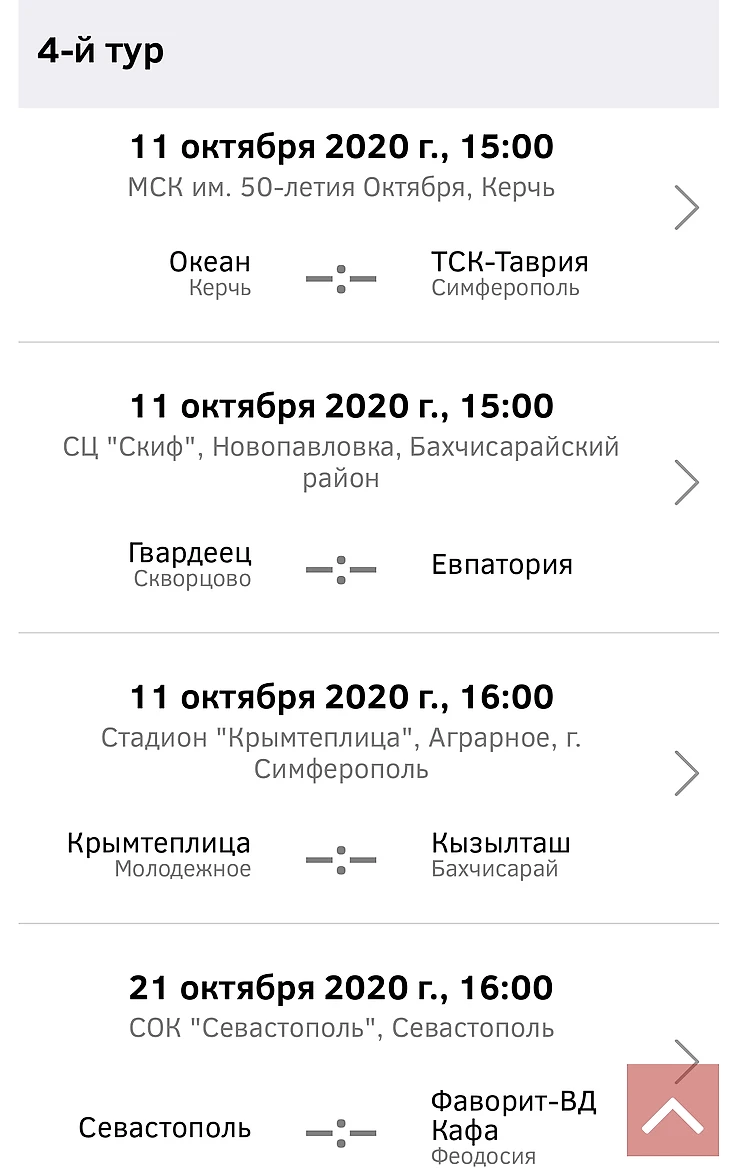Viewport: 730px width, 1175px height.
Task: Open the Гвардеец vs Евпатория match details
Action: [686, 483]
